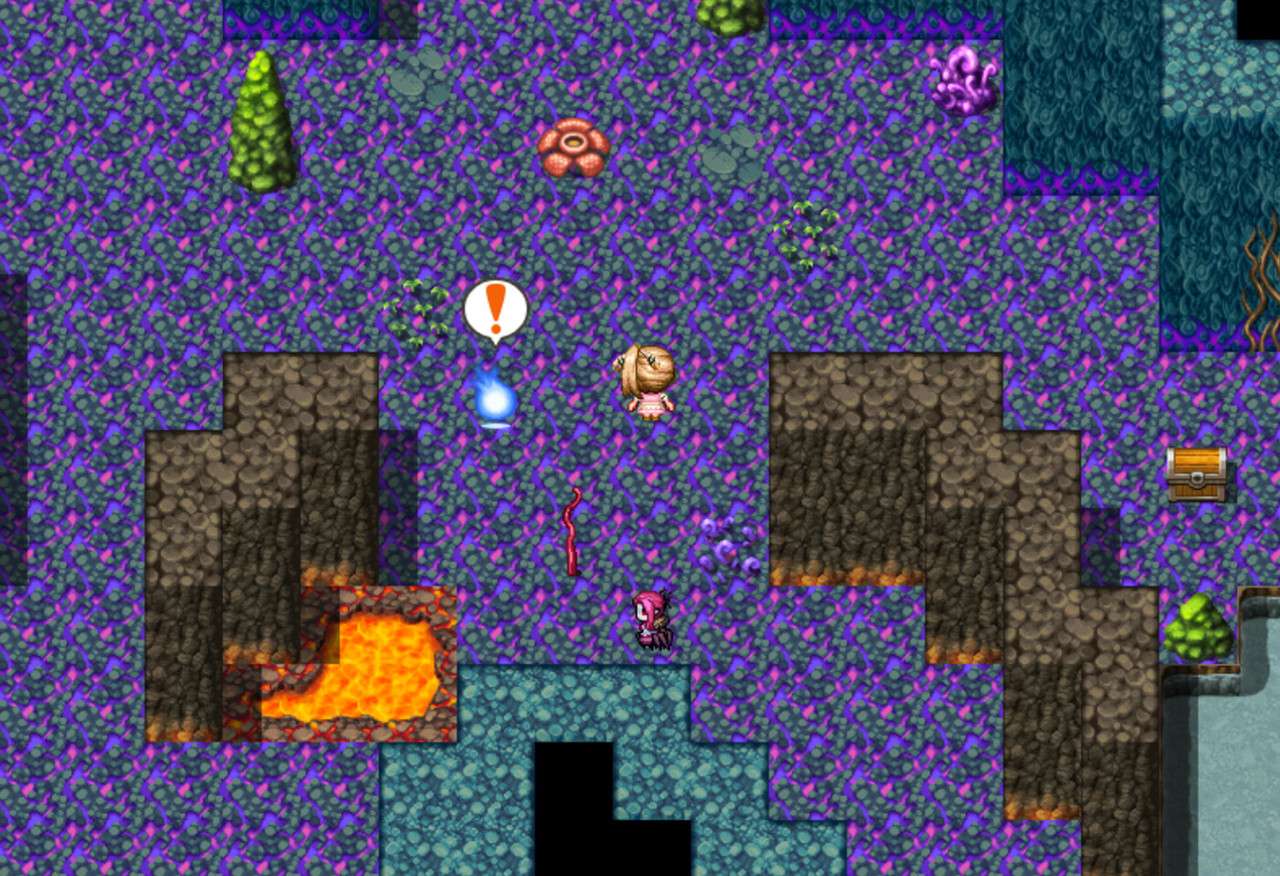Interact with the blue wisp flame

(495, 399)
